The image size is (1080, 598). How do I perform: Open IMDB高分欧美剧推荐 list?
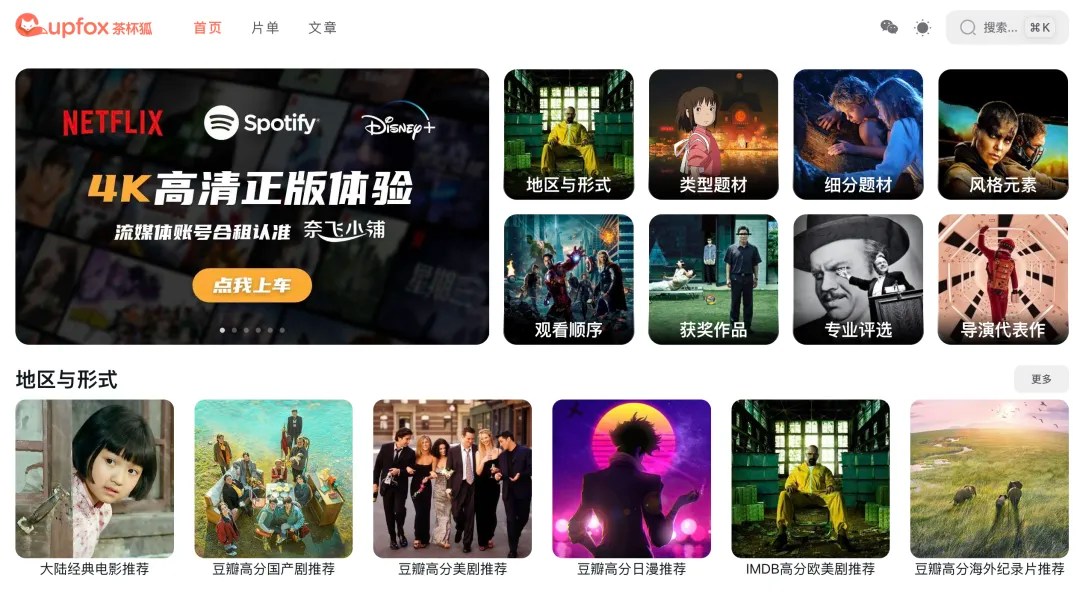tap(810, 479)
